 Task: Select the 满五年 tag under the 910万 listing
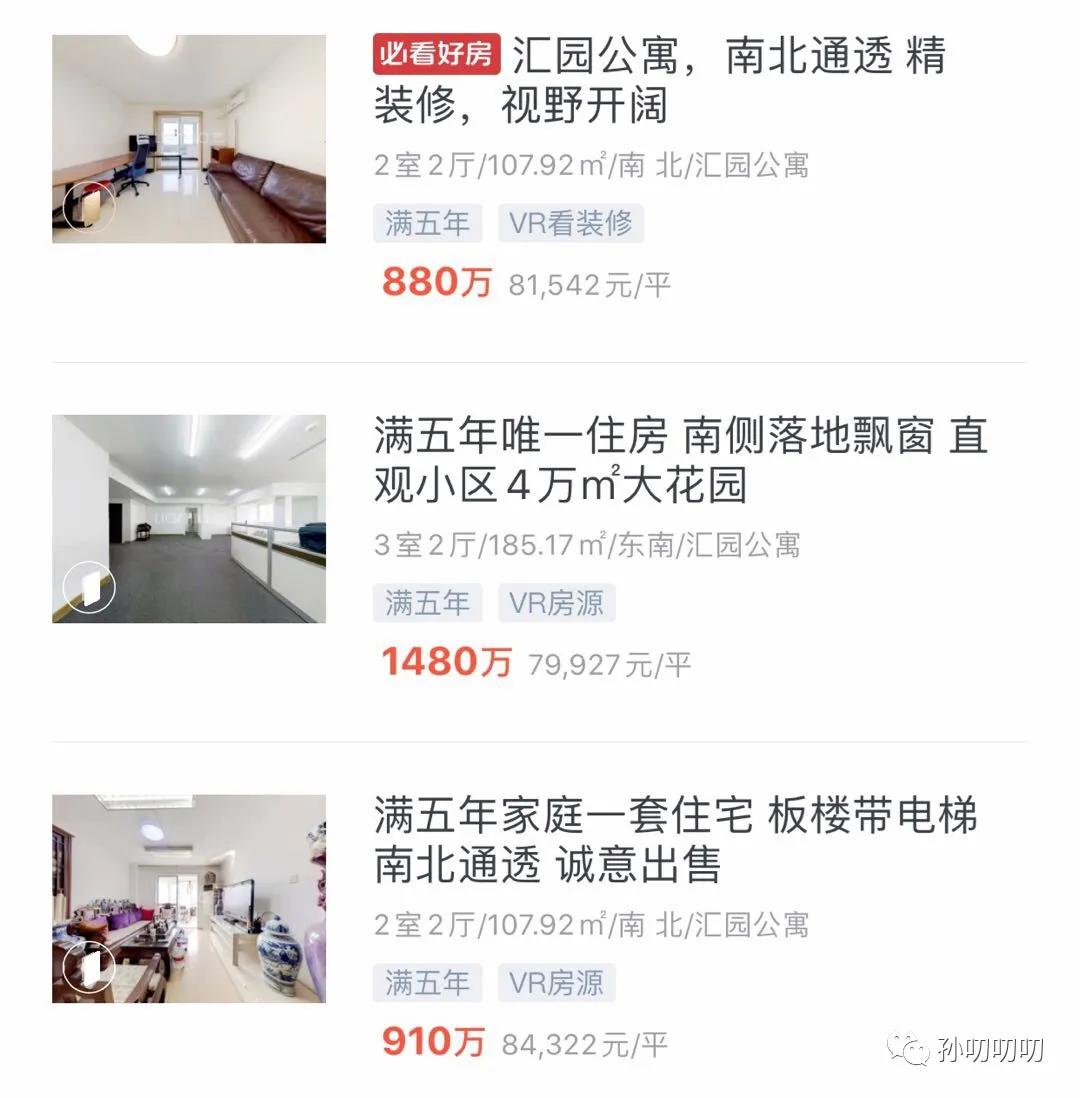coord(427,983)
